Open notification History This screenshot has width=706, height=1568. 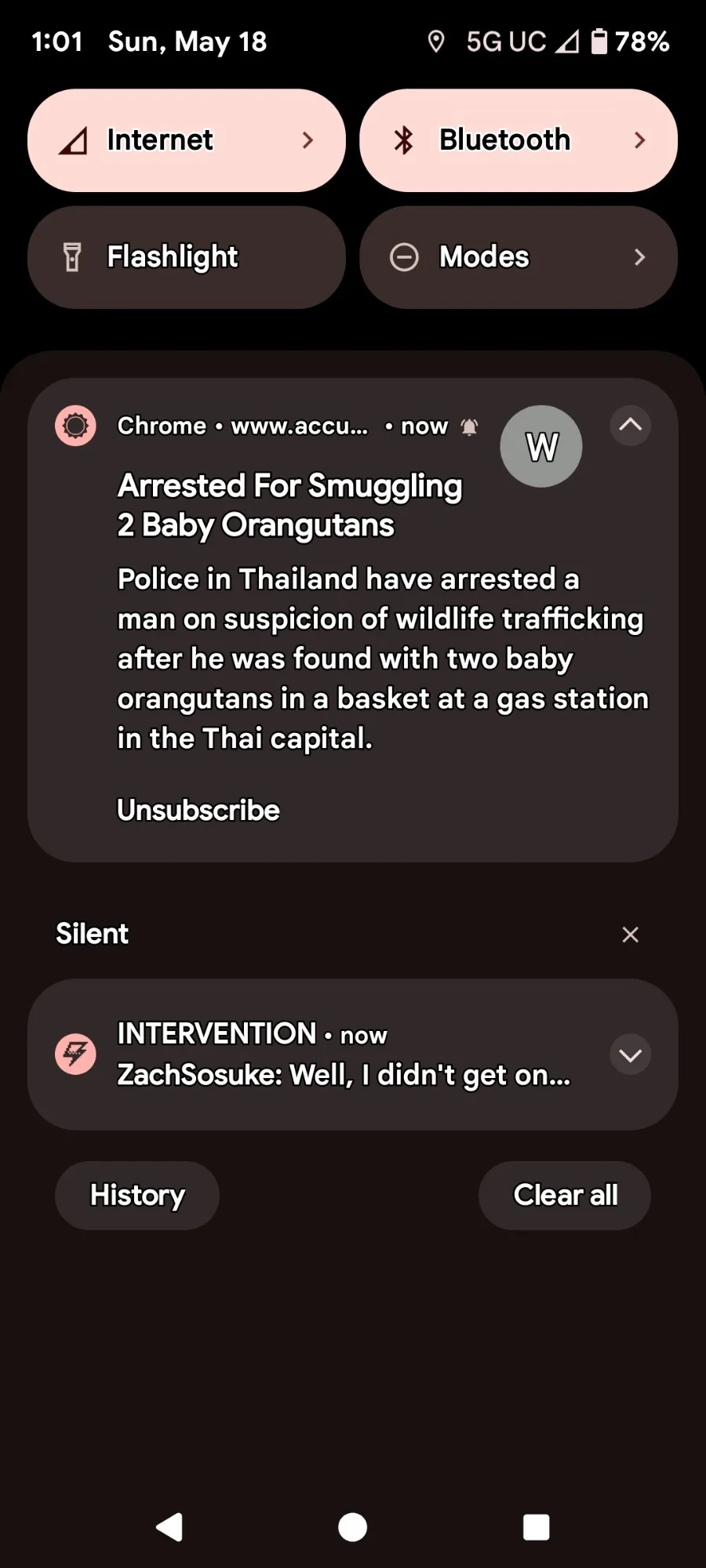pos(137,1195)
